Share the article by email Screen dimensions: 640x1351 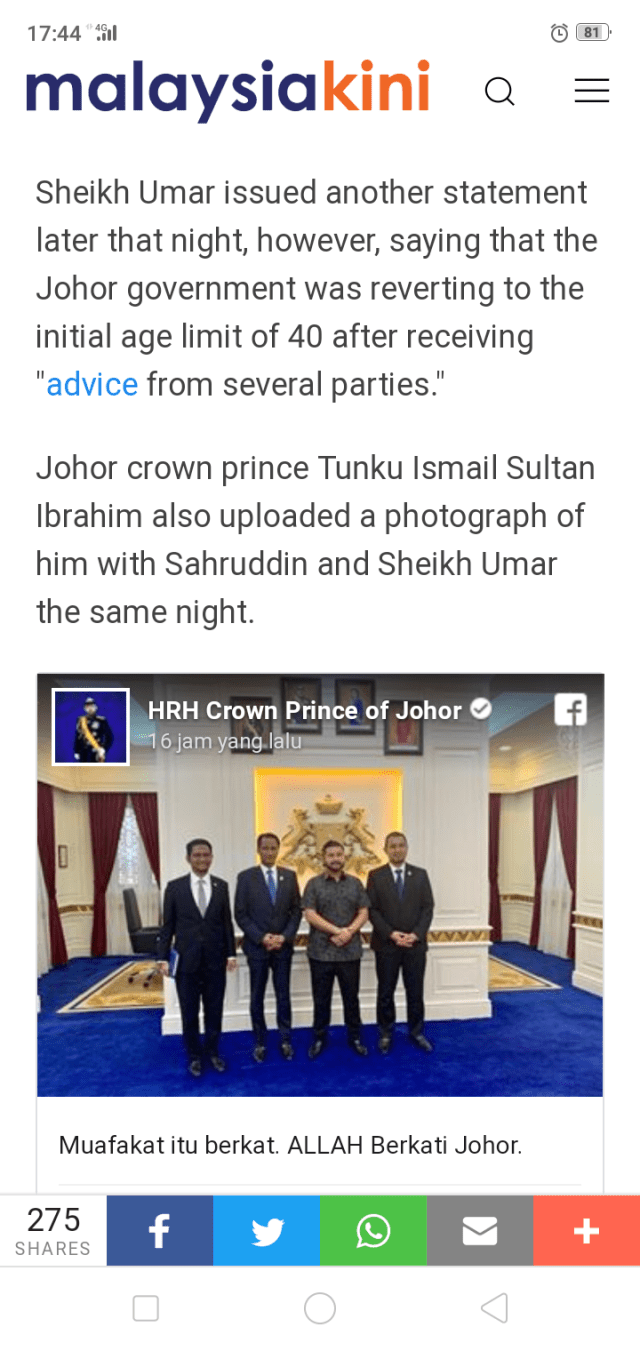(x=480, y=1231)
